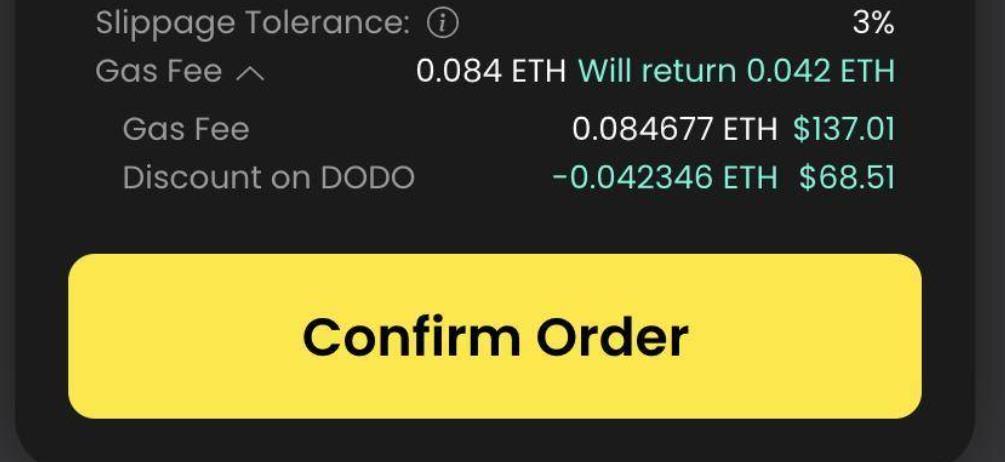Collapse the Gas Fee breakdown
This screenshot has height=462, width=1005.
point(249,73)
